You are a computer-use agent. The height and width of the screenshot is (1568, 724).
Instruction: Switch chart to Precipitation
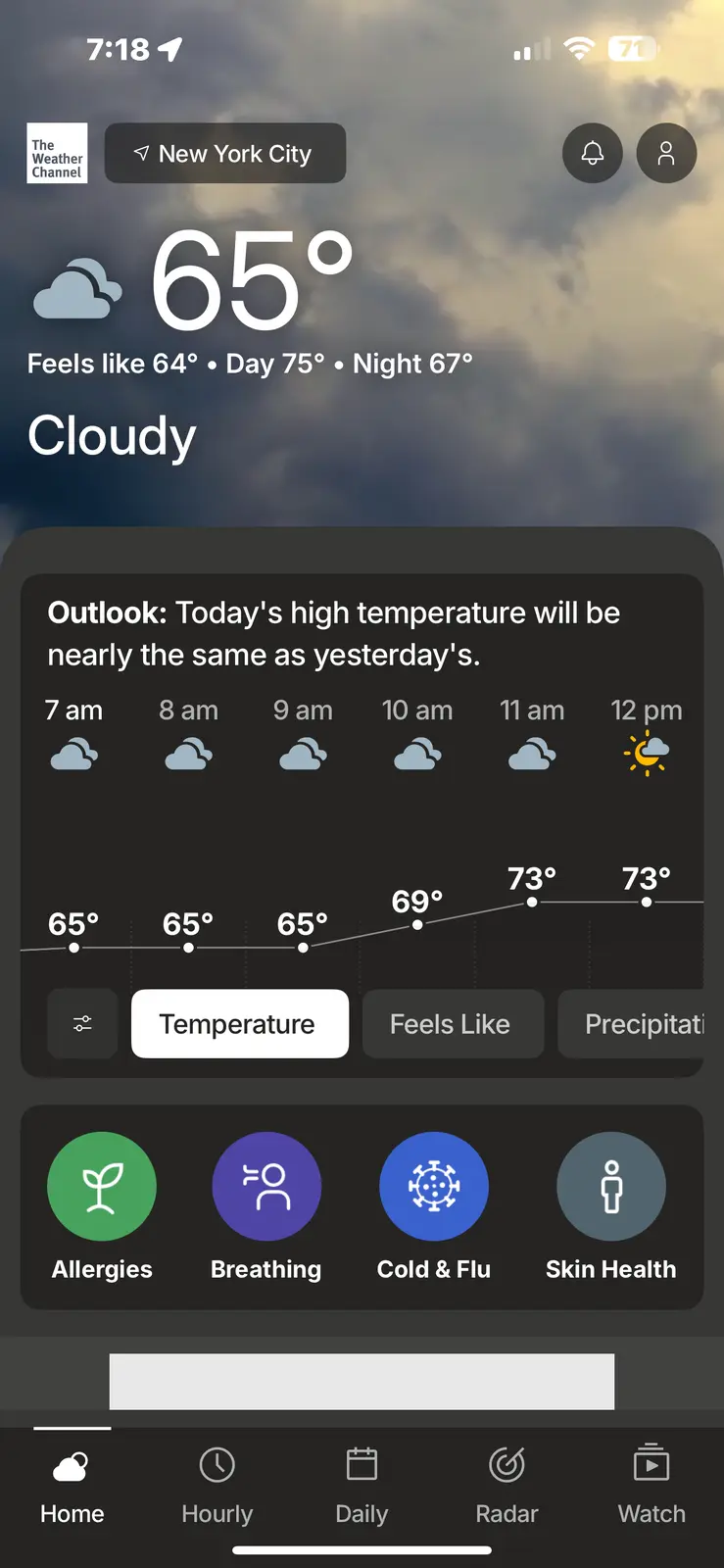click(637, 1024)
